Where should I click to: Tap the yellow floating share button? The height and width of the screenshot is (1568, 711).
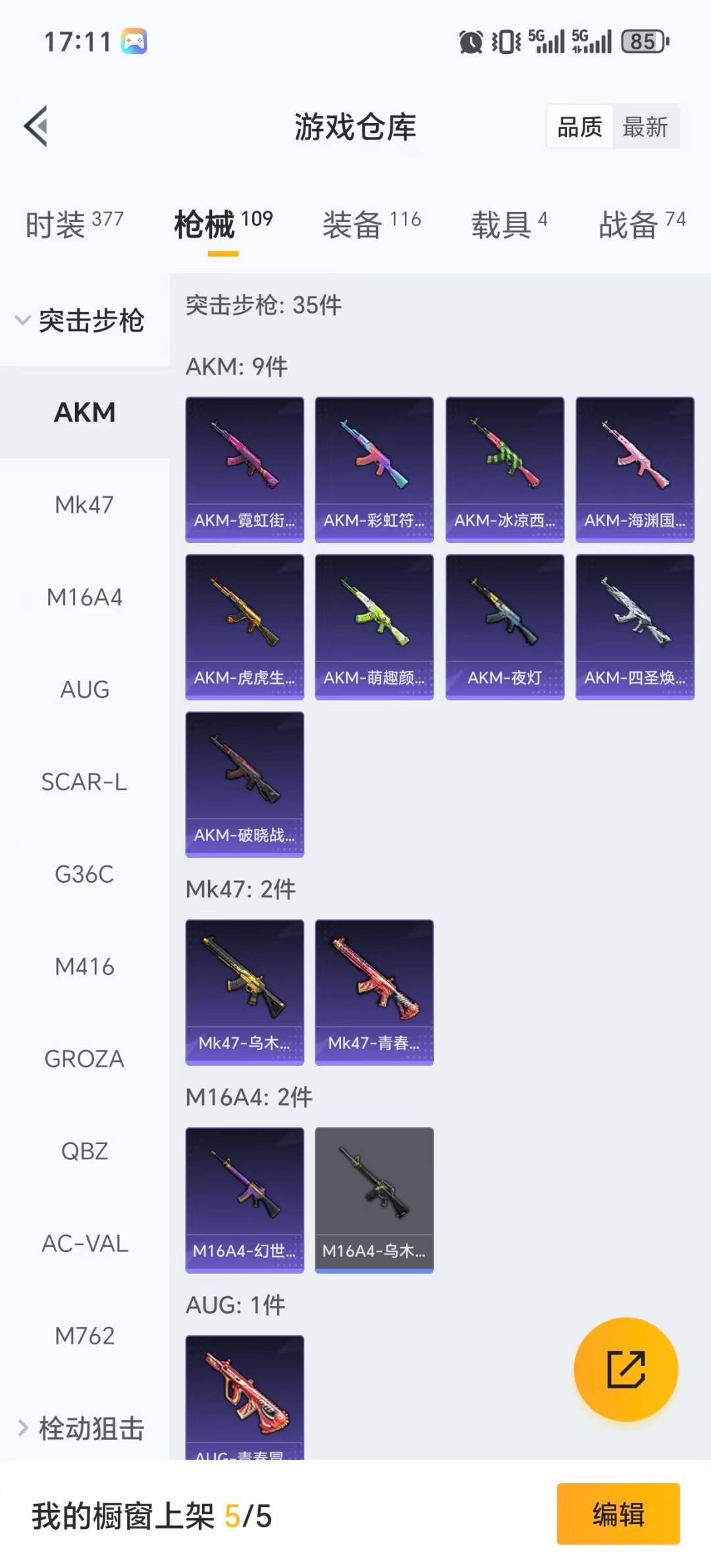pyautogui.click(x=625, y=1369)
